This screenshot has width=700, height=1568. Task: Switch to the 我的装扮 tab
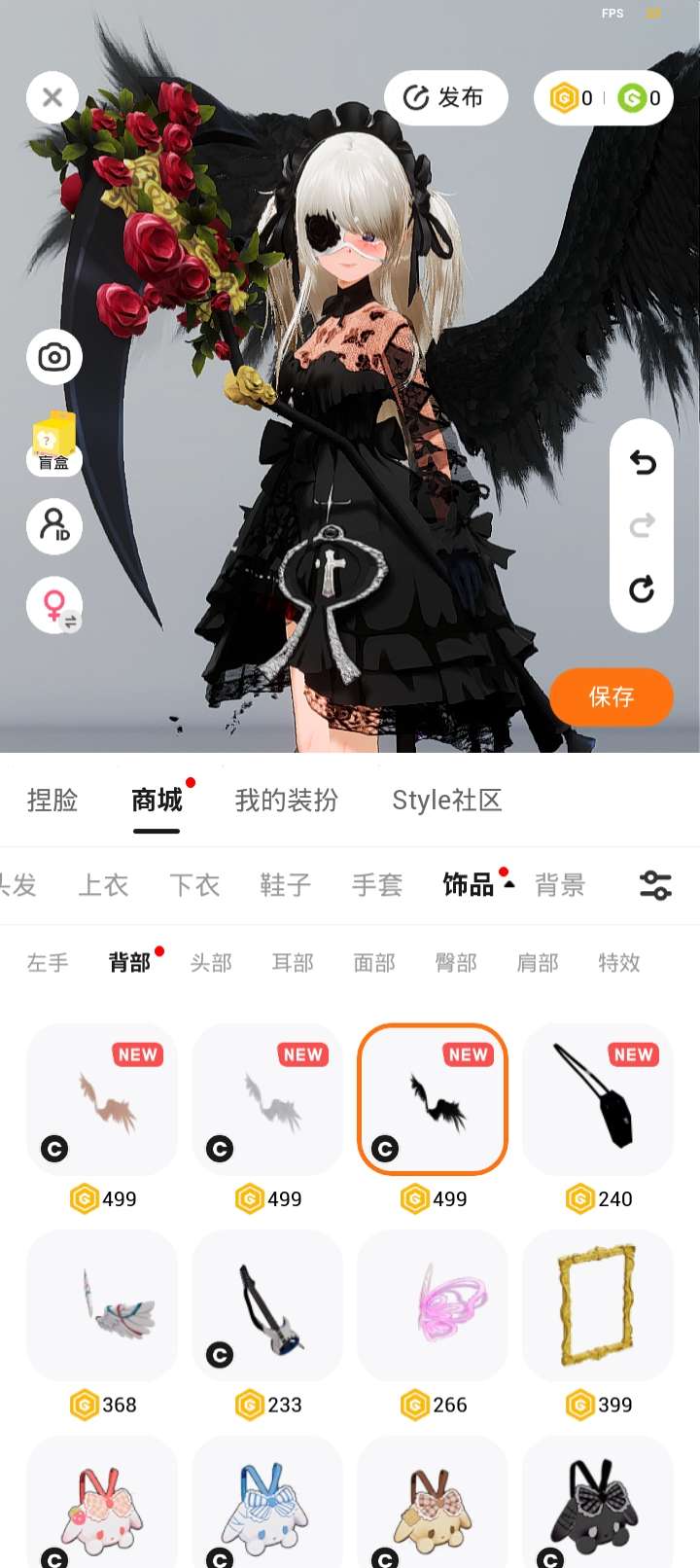click(x=287, y=801)
